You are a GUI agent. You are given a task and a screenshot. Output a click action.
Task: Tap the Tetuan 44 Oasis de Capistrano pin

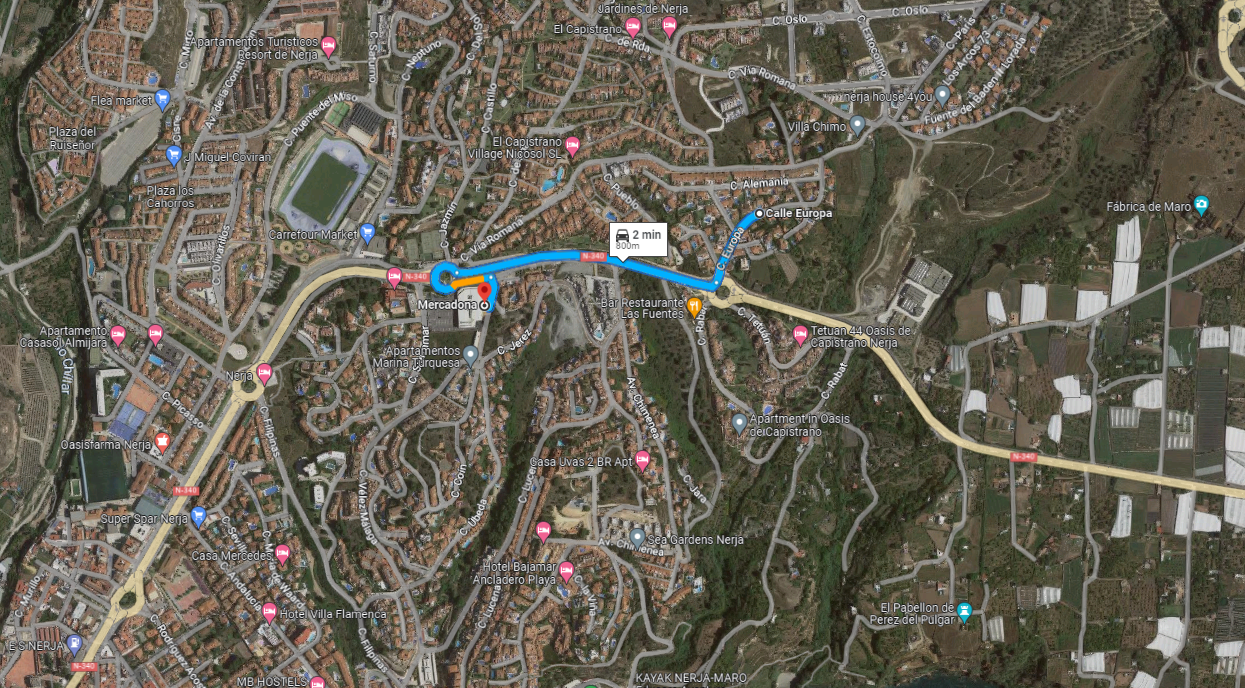[799, 335]
